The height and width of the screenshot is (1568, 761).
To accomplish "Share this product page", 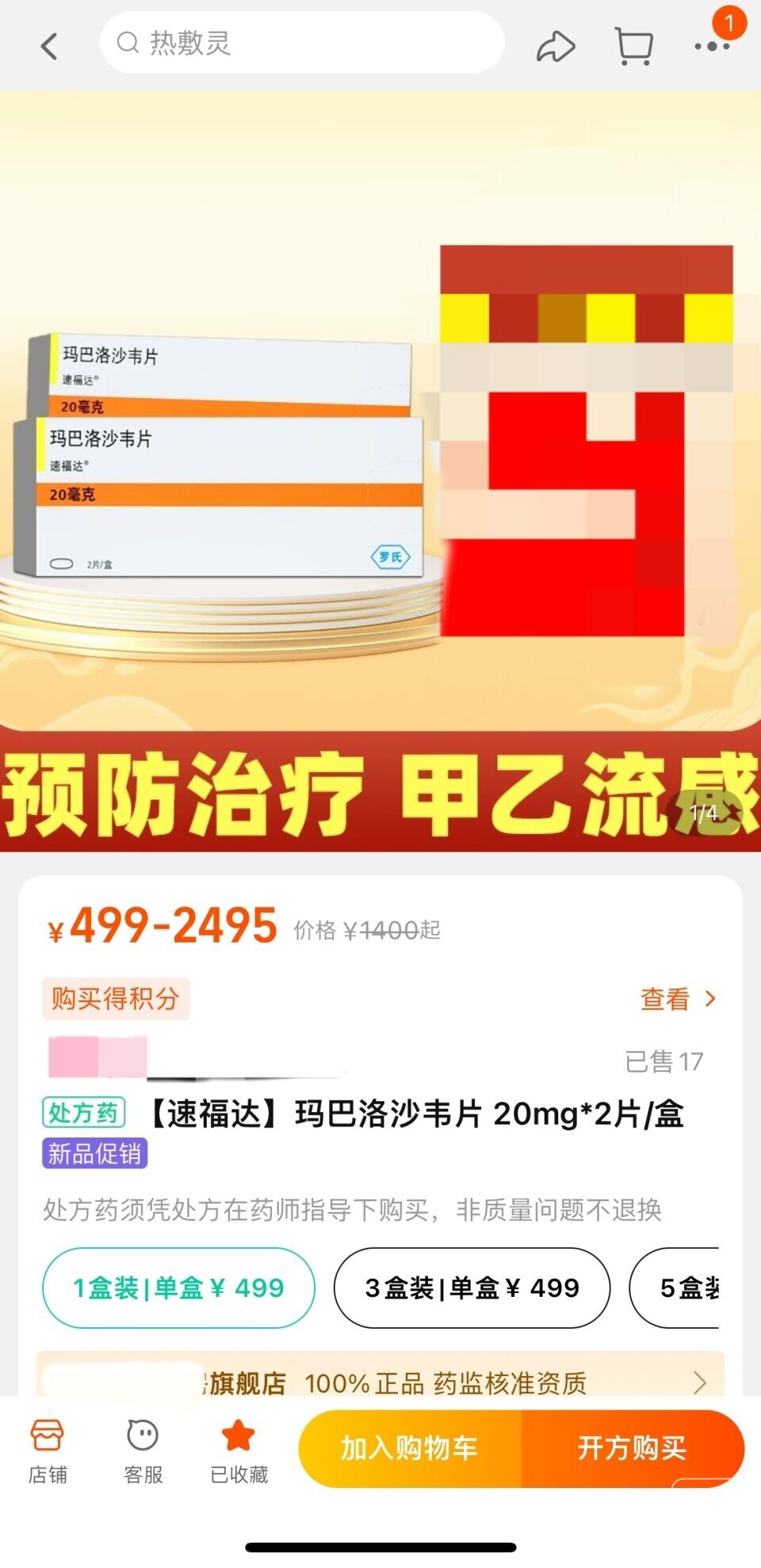I will tap(555, 46).
